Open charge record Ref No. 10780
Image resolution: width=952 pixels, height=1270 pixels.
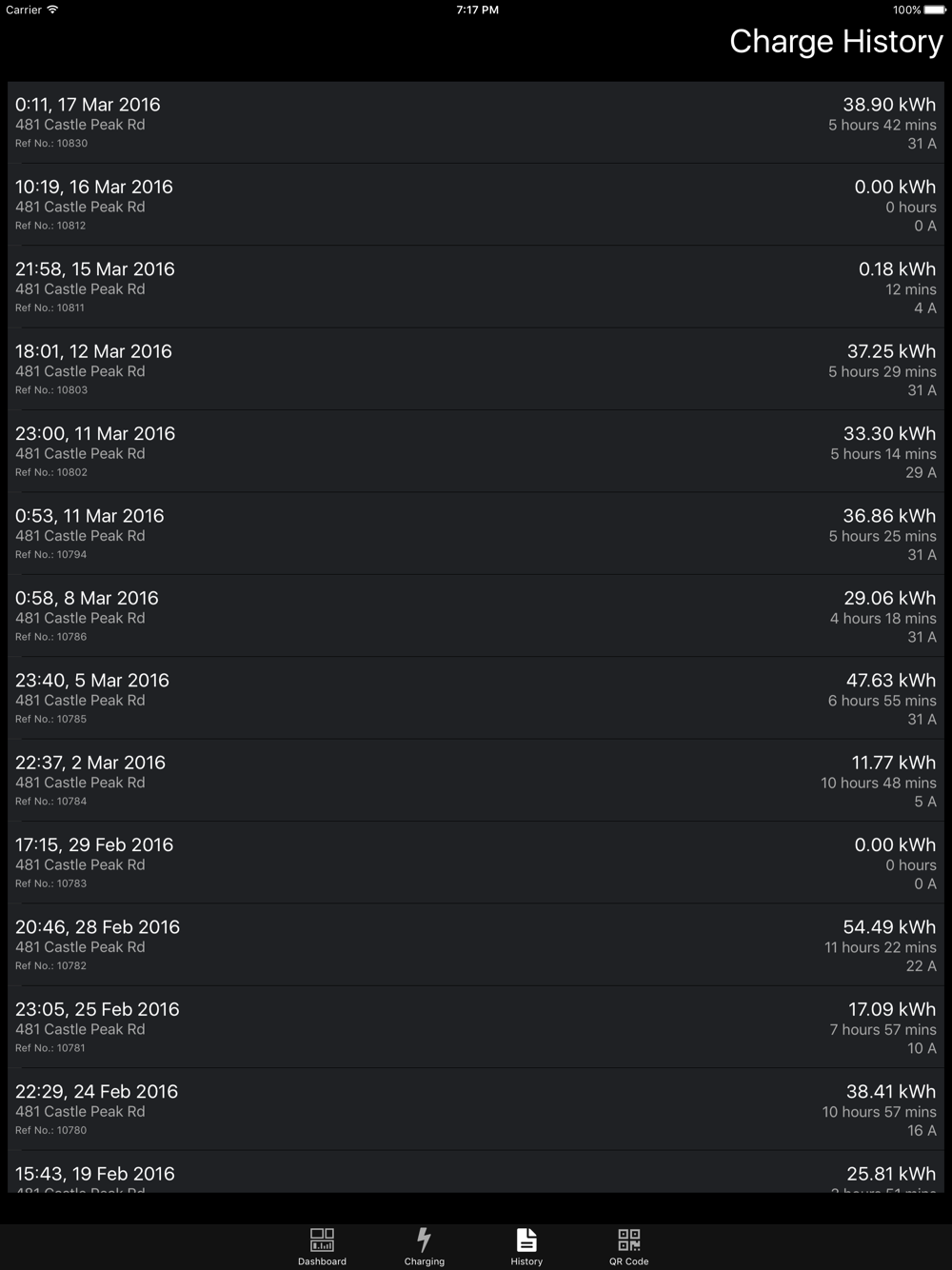476,1109
